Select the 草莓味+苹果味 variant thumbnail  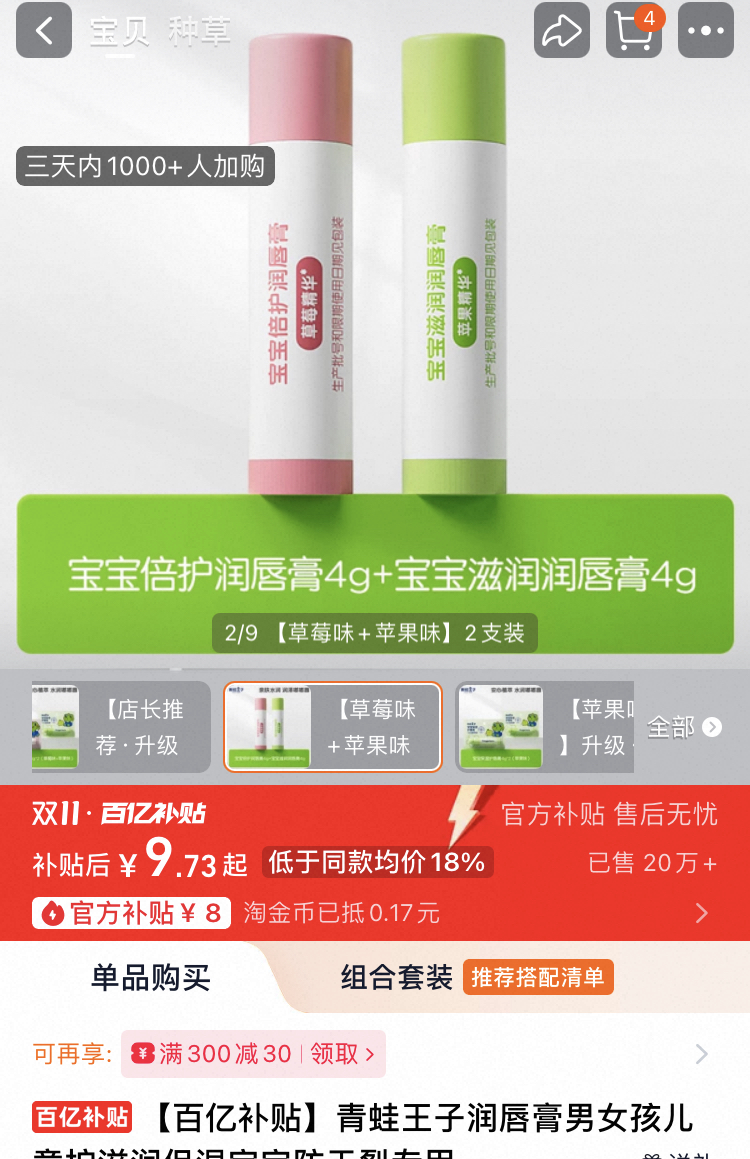pos(333,727)
